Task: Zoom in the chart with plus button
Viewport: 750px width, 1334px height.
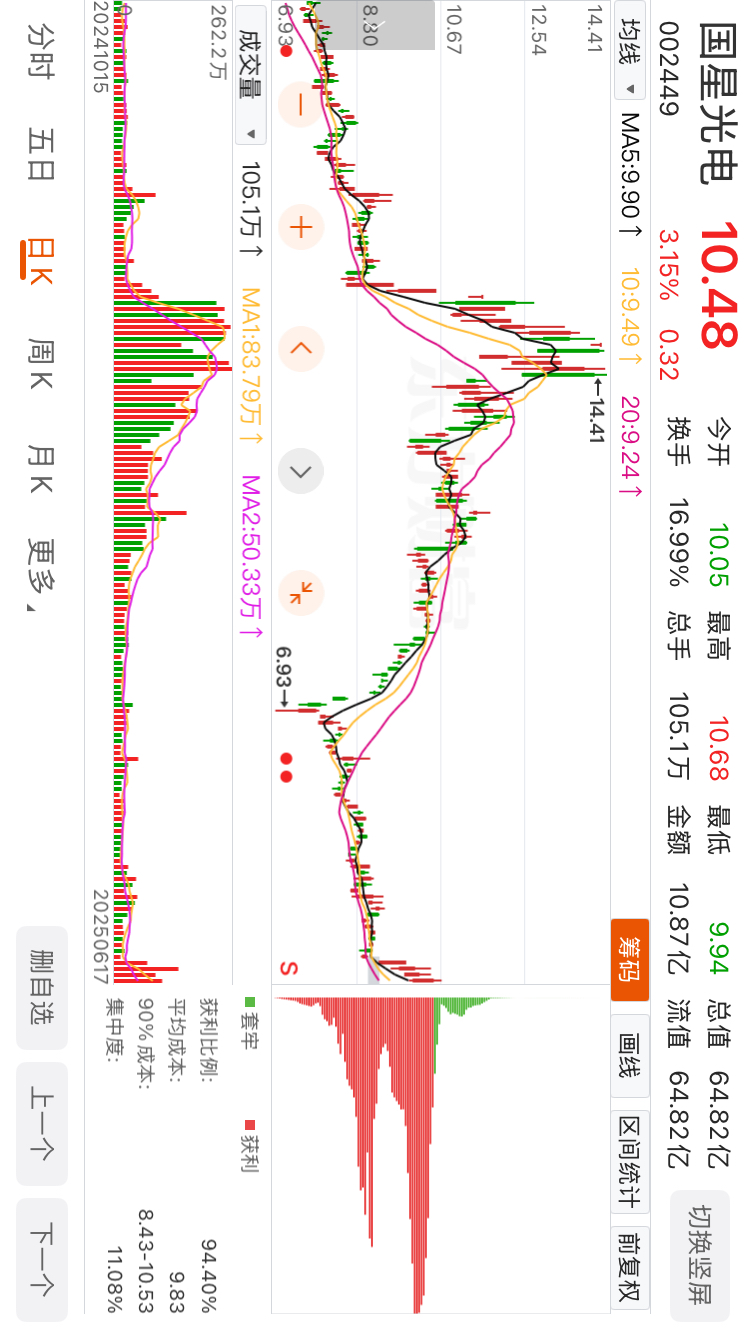Action: (x=301, y=226)
